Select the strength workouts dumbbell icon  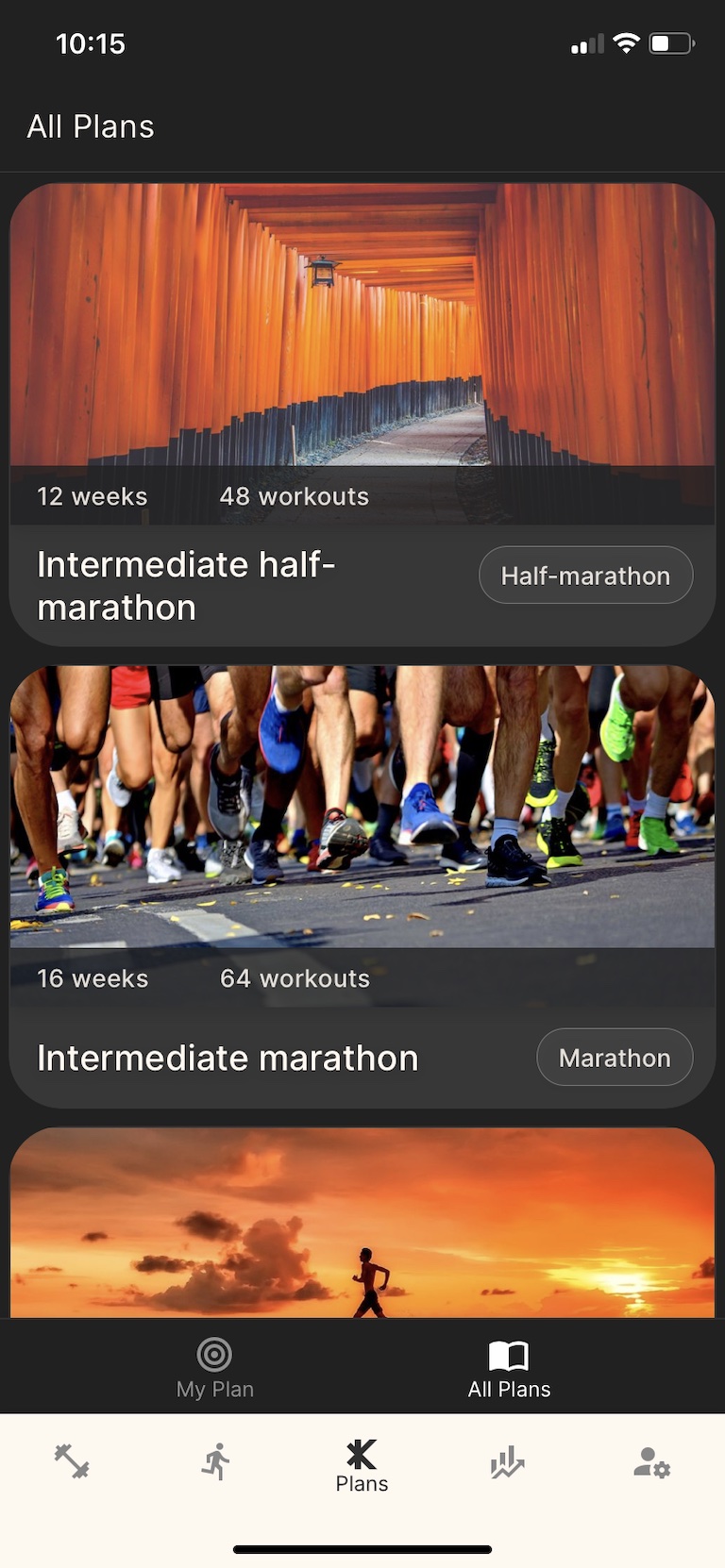coord(71,1461)
